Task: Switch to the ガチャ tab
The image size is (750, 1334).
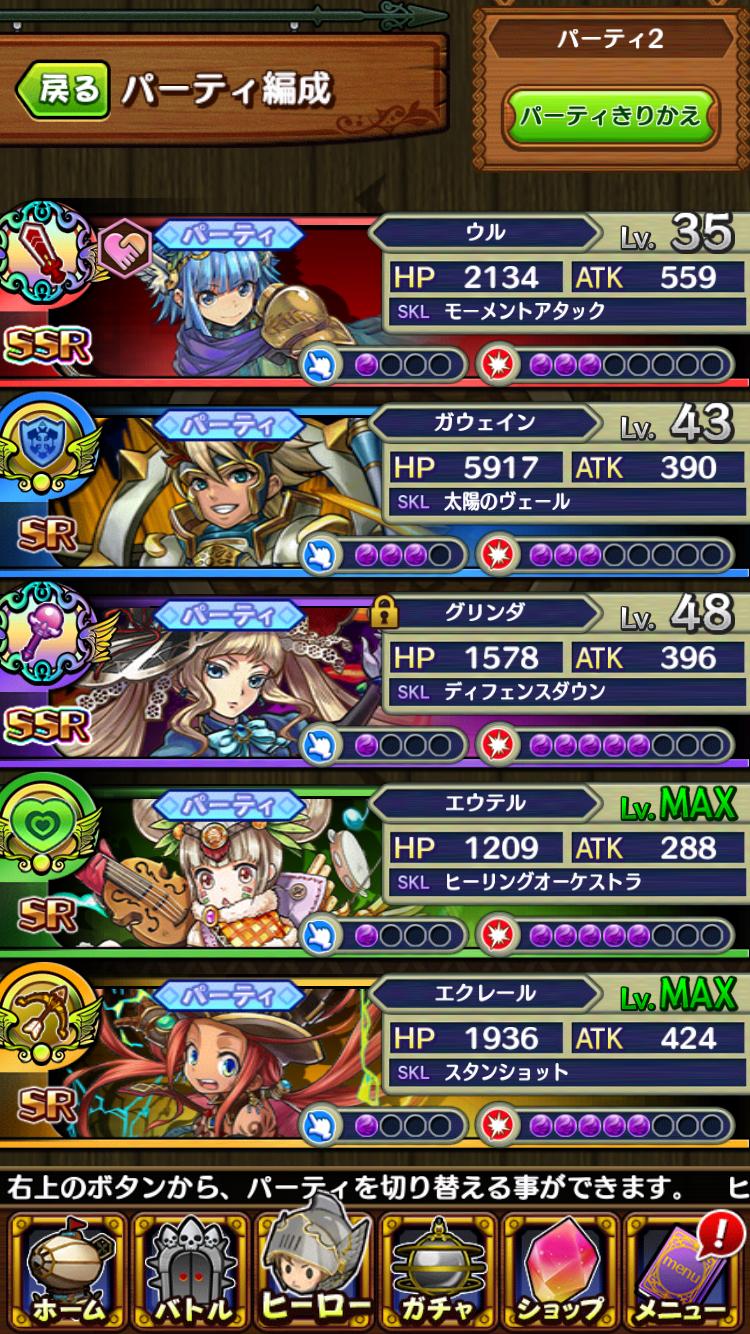Action: point(438,1270)
